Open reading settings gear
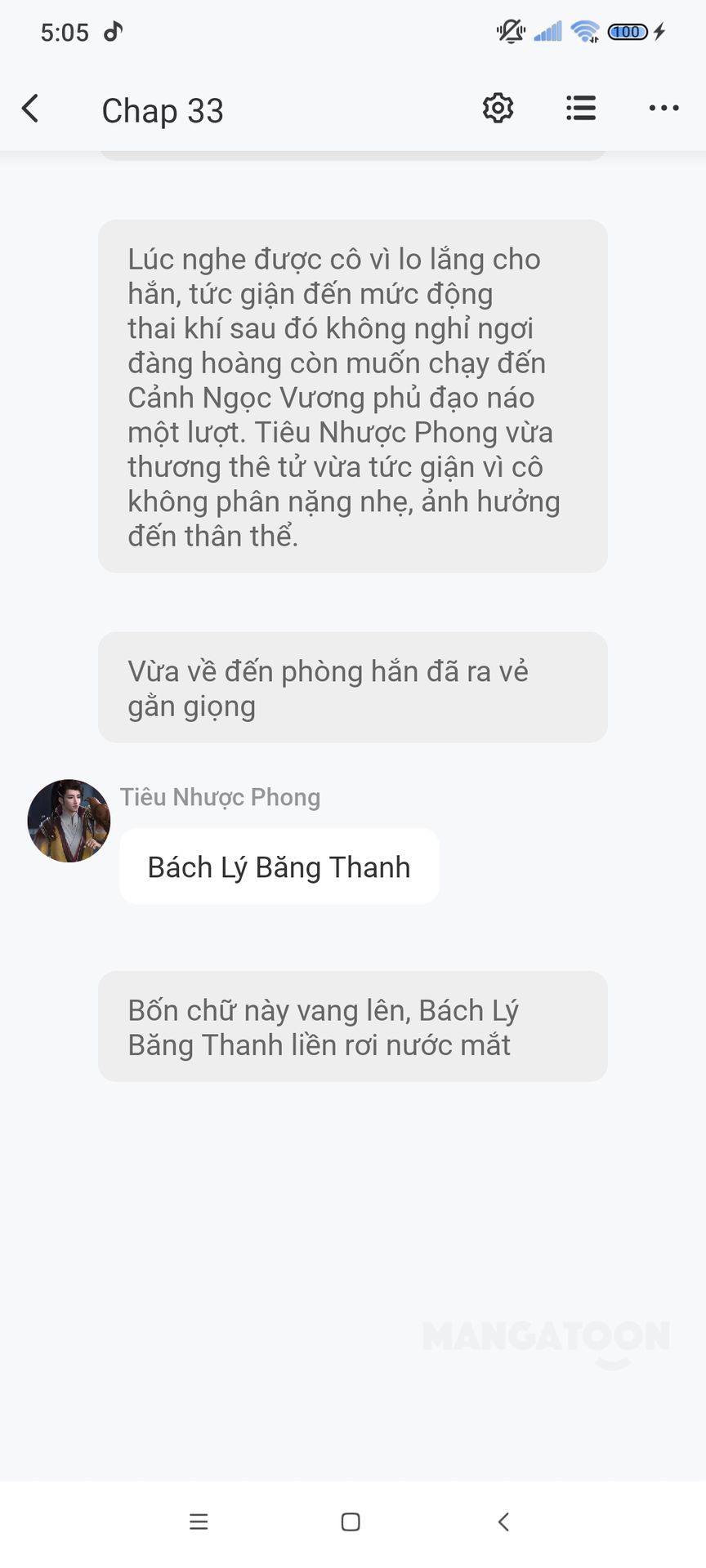This screenshot has height=1568, width=706. [498, 108]
